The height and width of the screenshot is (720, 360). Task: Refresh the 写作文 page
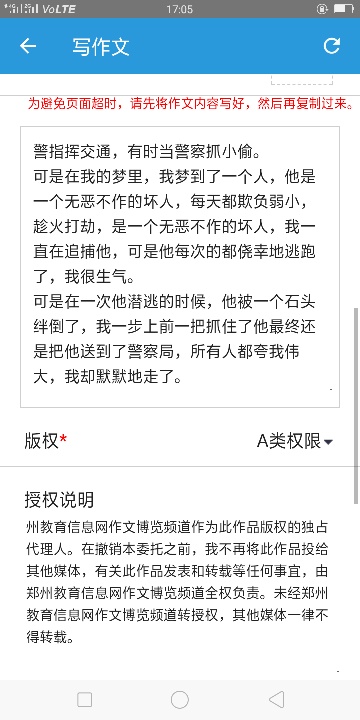point(332,46)
